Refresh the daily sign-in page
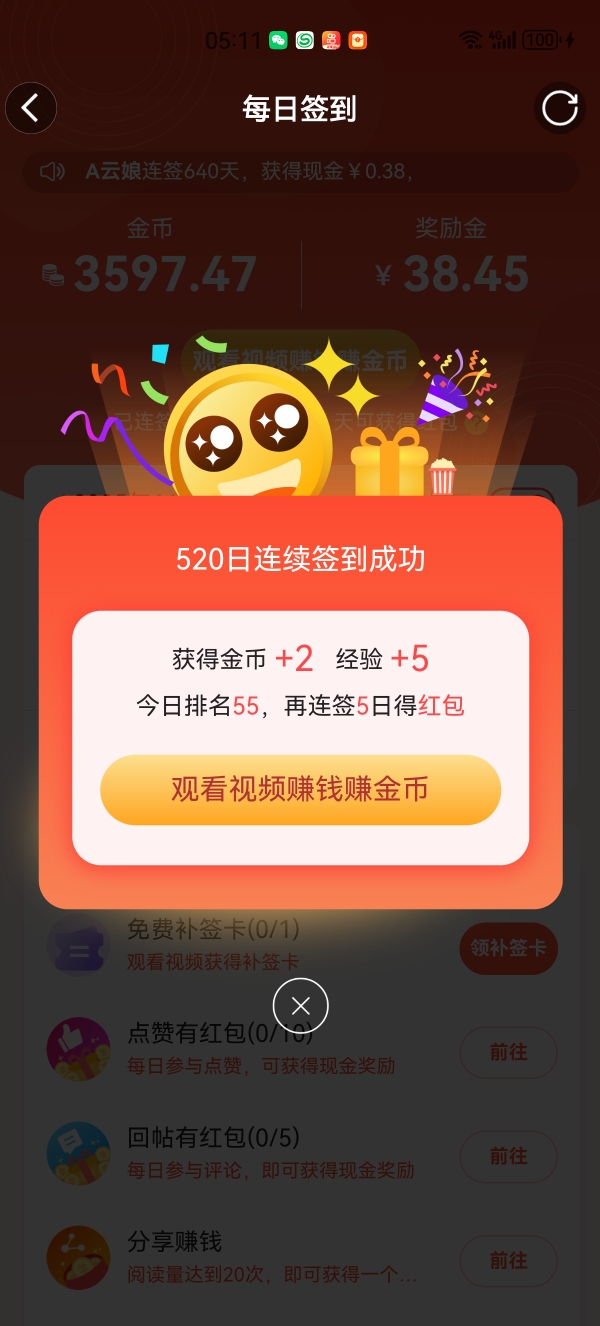 click(559, 108)
